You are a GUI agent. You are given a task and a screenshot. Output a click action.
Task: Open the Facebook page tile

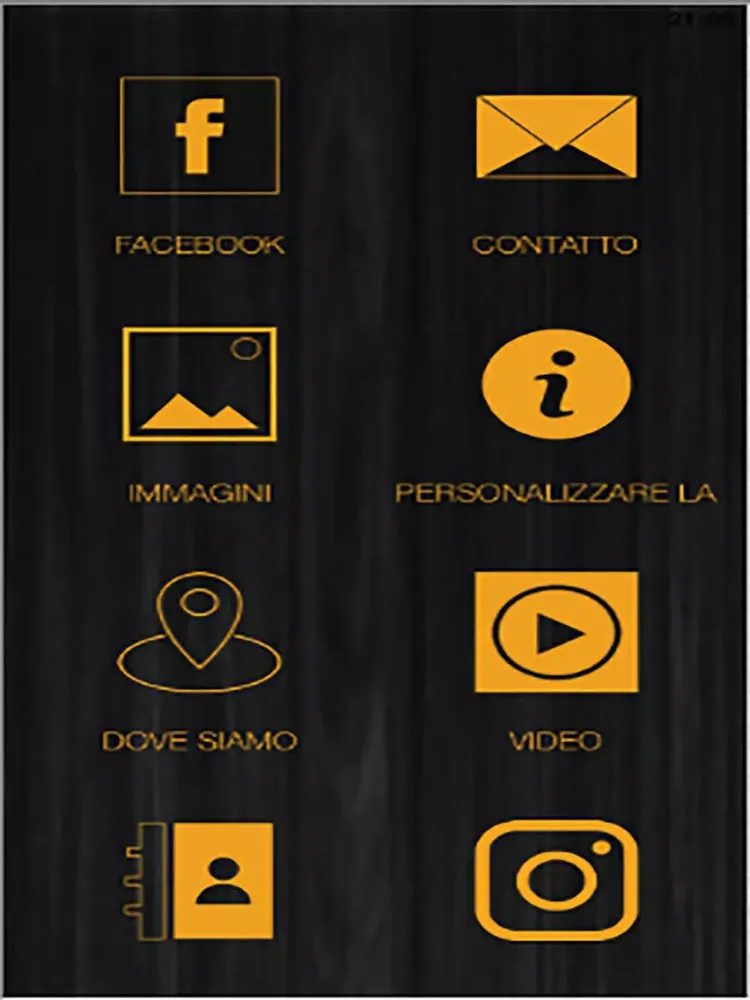coord(199,136)
